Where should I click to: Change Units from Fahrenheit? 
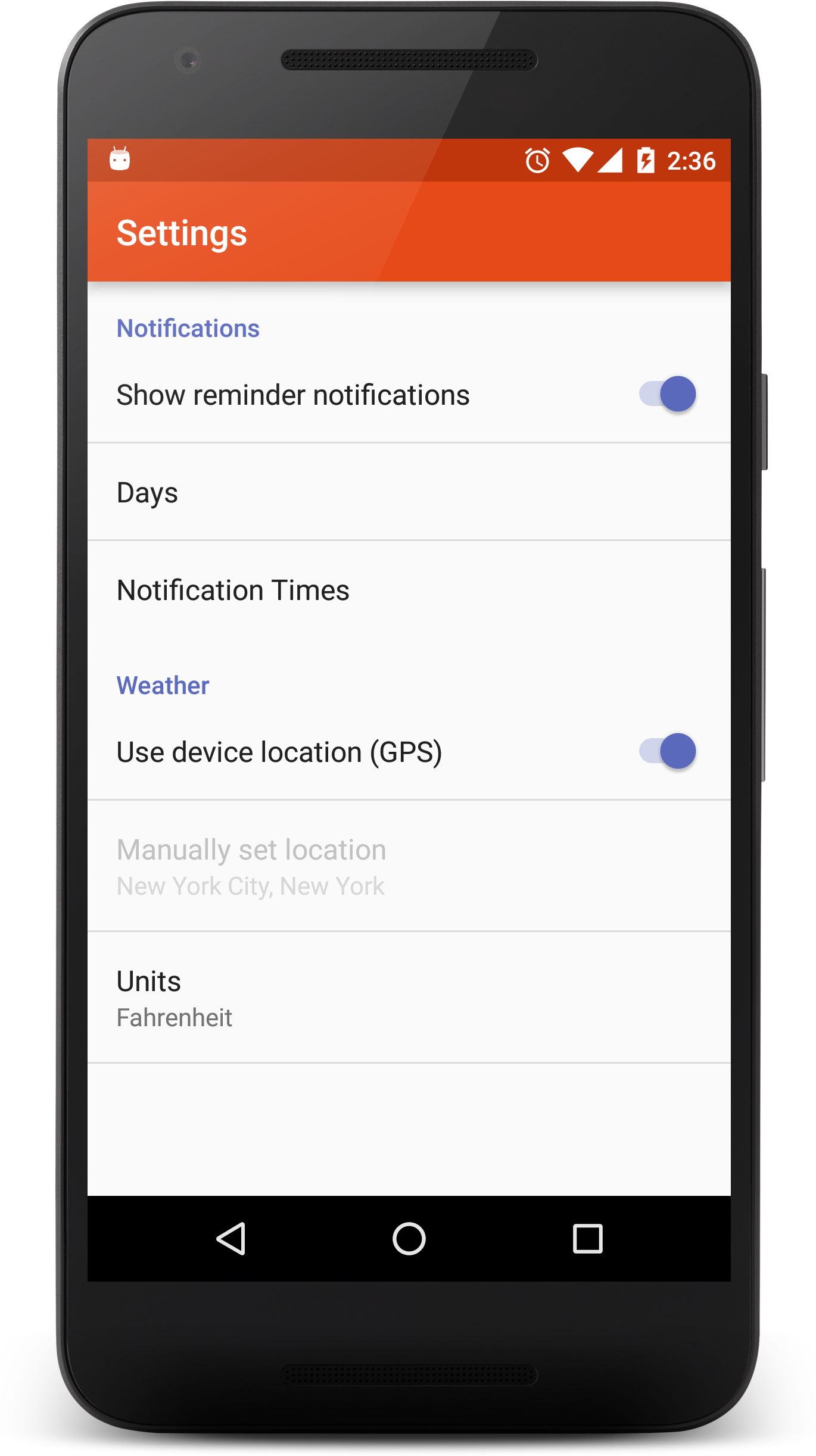[x=409, y=998]
